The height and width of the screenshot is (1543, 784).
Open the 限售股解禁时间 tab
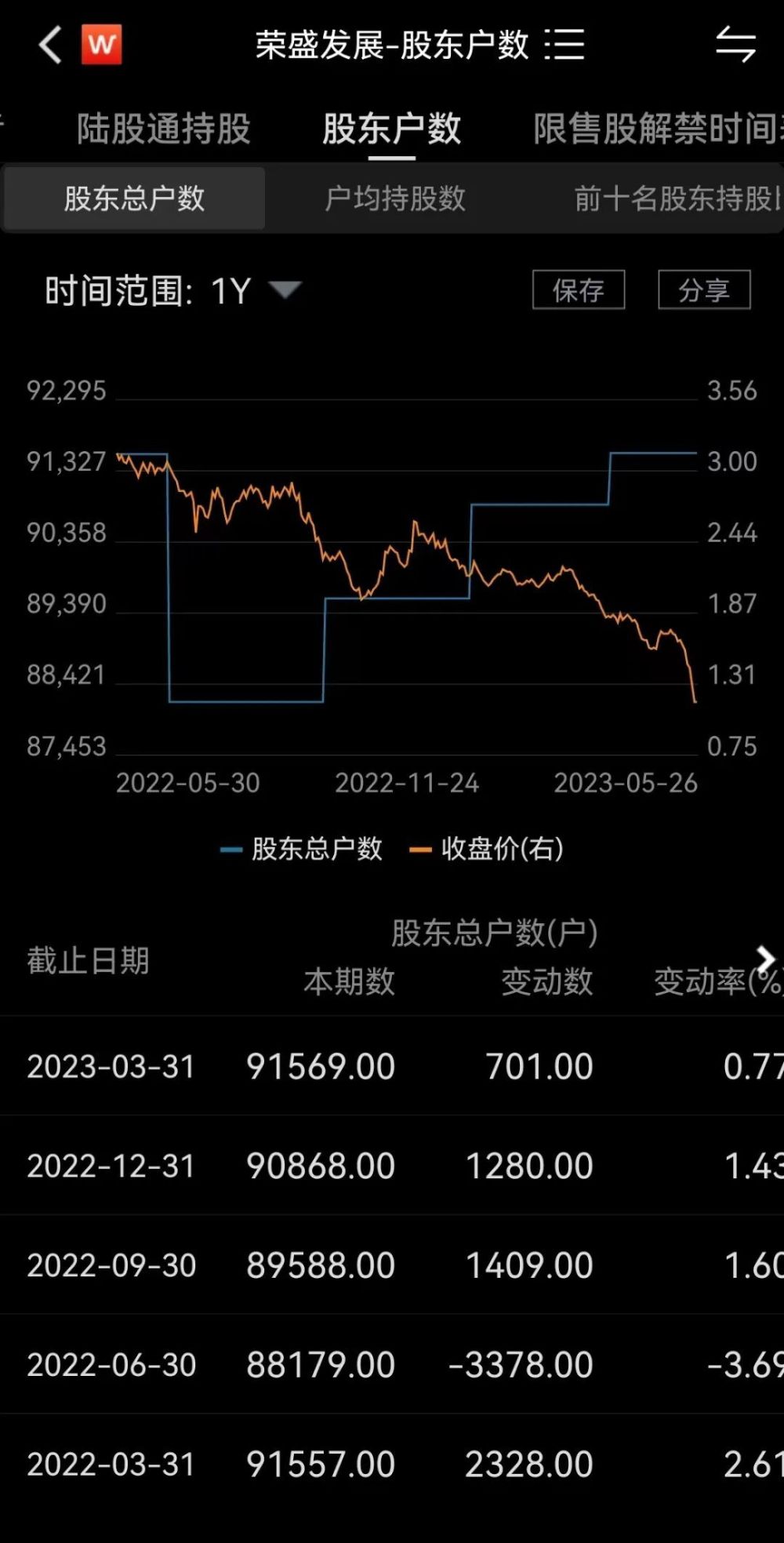tap(659, 128)
